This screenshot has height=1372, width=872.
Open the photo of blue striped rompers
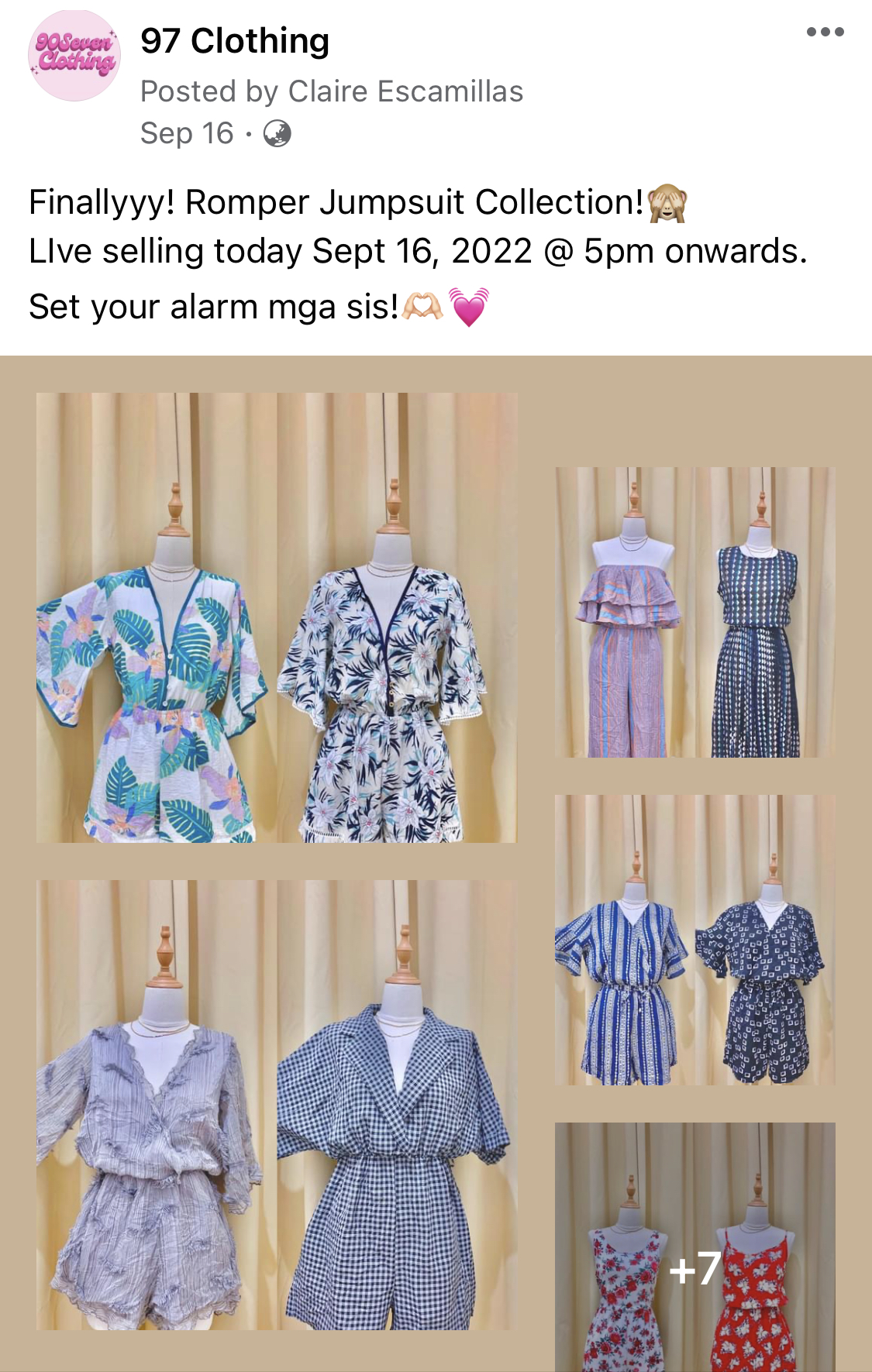(x=695, y=940)
